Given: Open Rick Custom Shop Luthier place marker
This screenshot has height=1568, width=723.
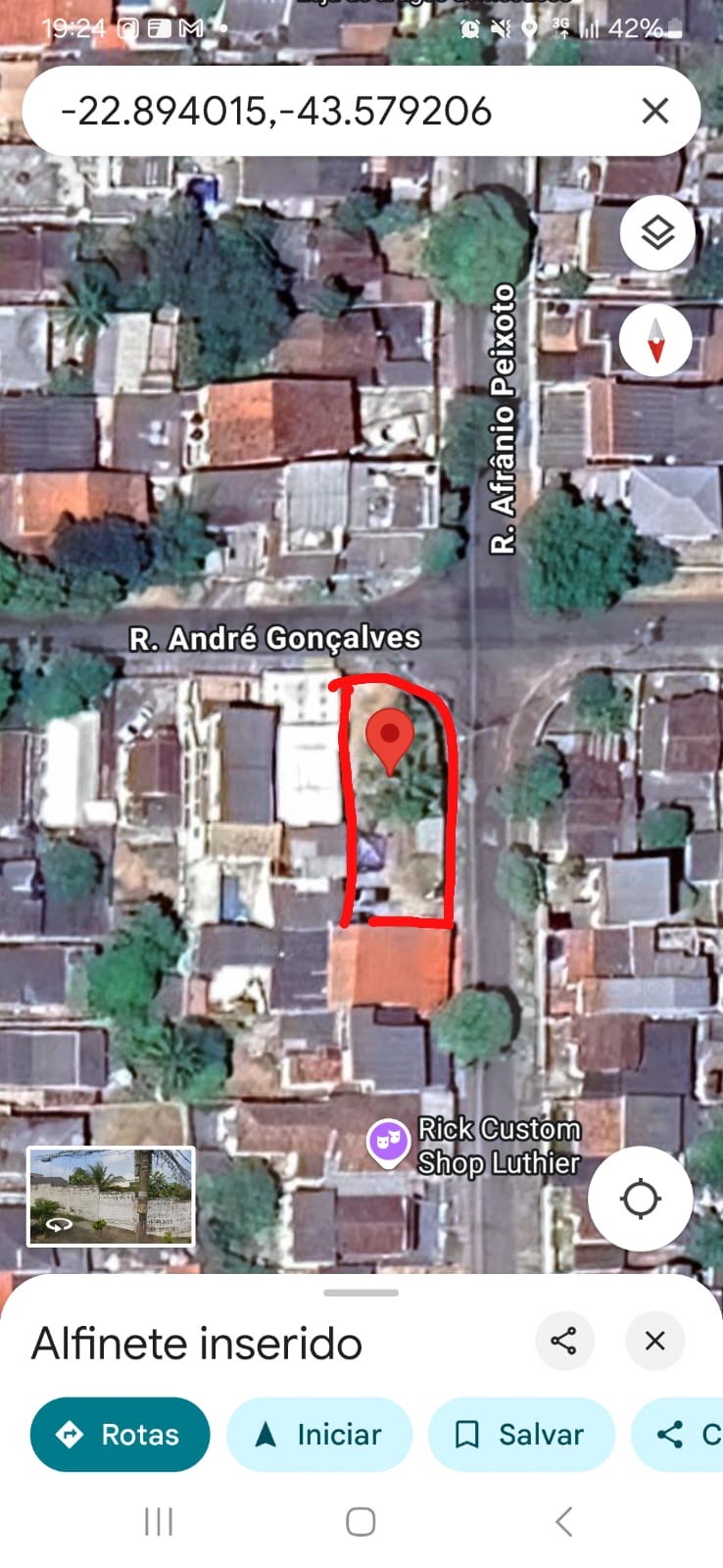Looking at the screenshot, I should click(x=388, y=1142).
